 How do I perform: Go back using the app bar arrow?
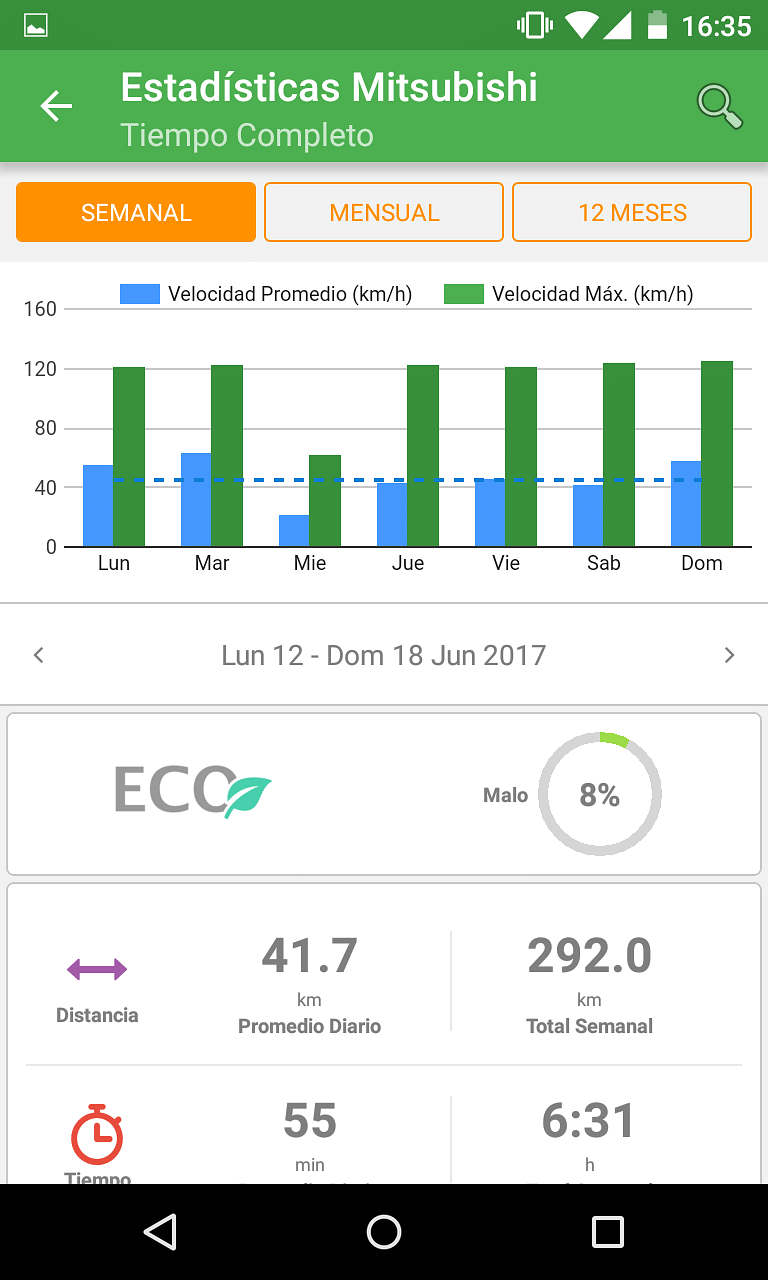[x=56, y=107]
